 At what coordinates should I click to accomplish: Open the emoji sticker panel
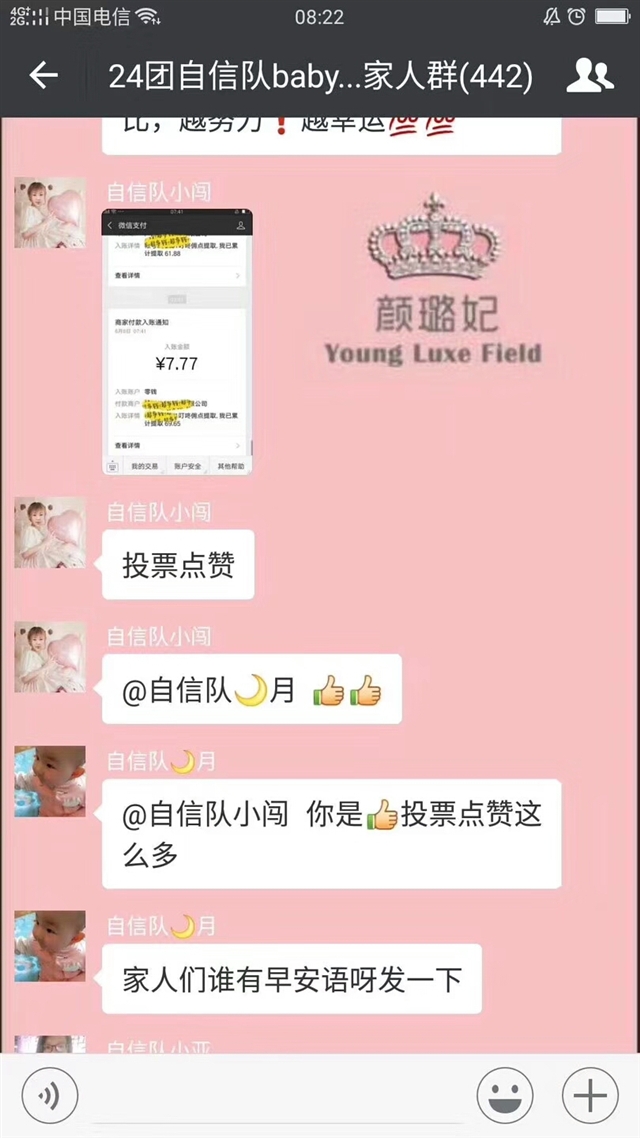tap(504, 1096)
